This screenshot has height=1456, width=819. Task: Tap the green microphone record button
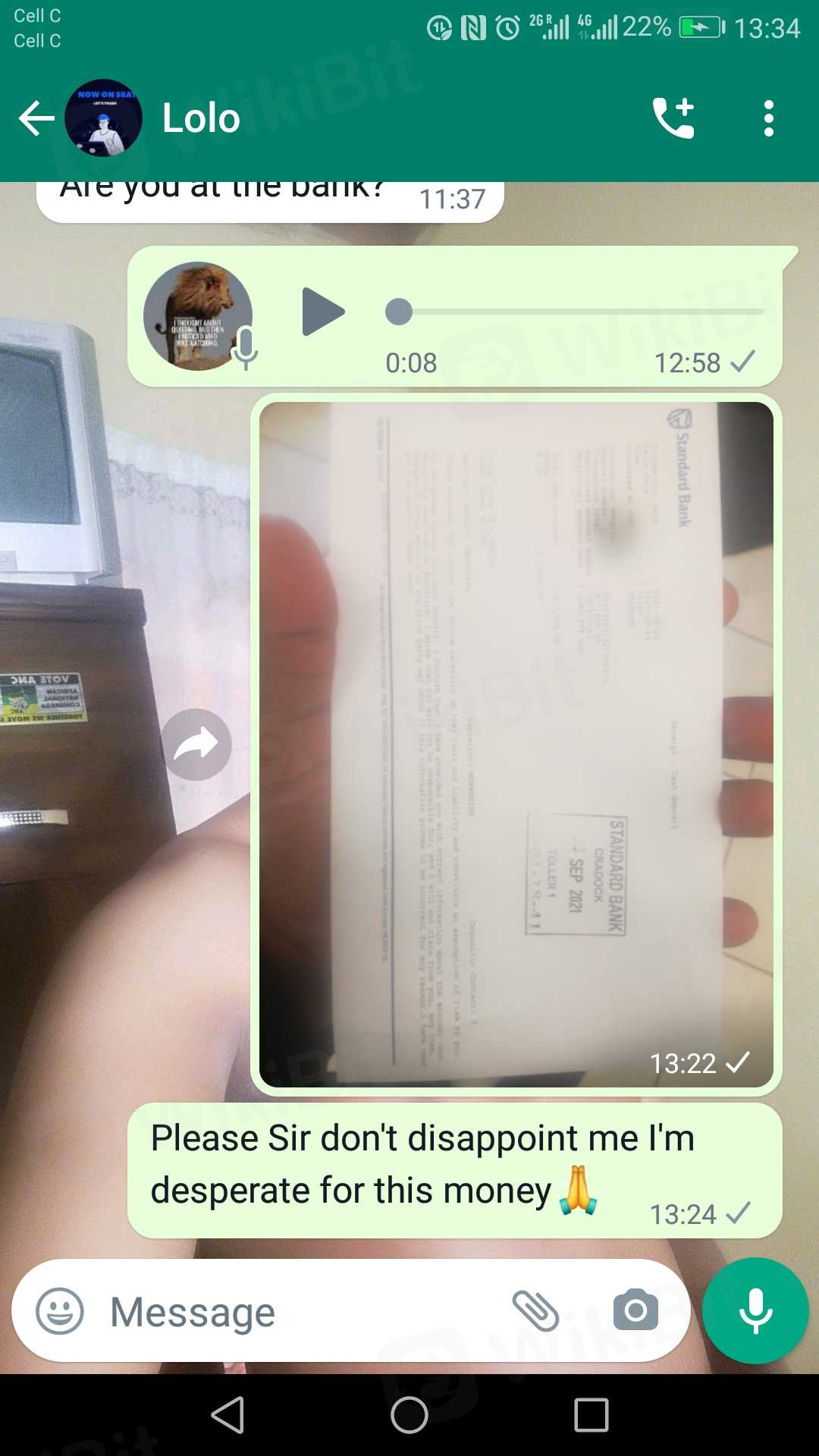point(755,1311)
